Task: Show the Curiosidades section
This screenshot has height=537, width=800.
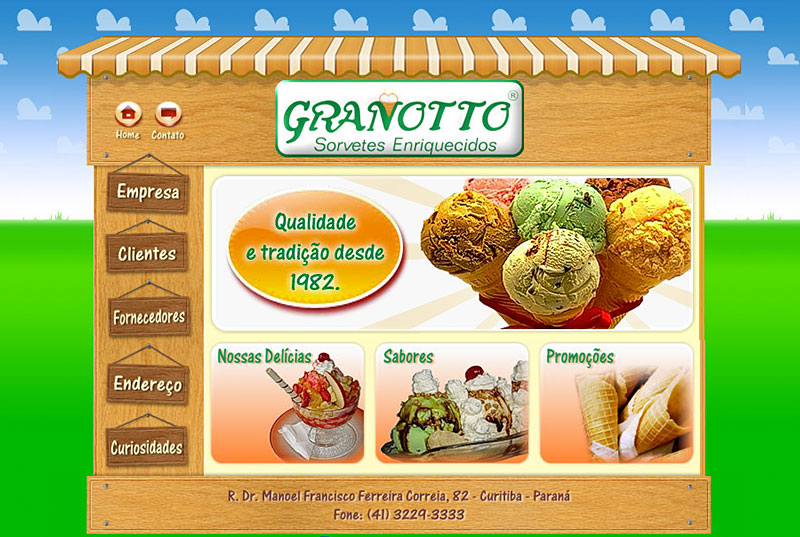Action: [x=147, y=447]
